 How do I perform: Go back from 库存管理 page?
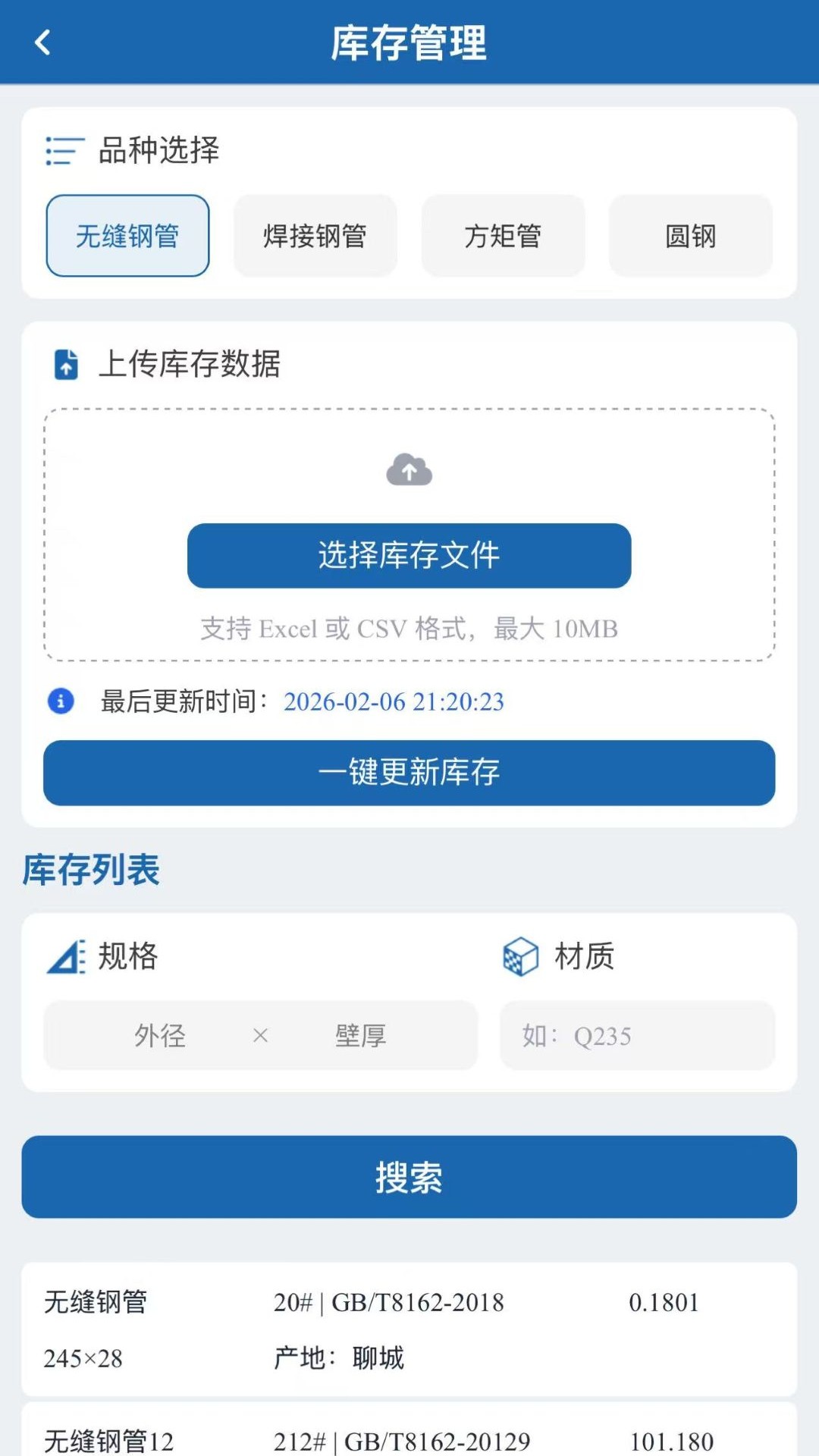(x=43, y=42)
